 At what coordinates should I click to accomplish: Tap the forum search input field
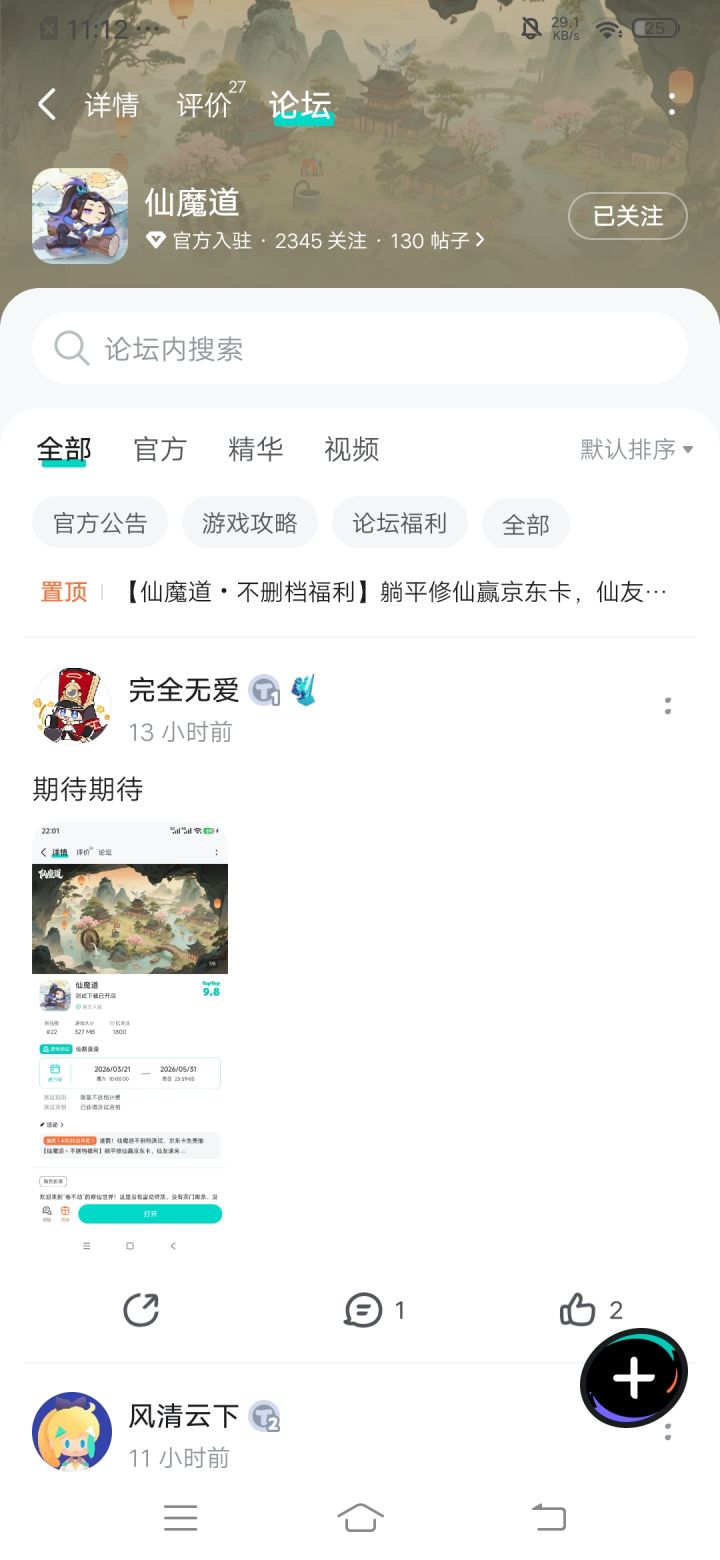(360, 348)
